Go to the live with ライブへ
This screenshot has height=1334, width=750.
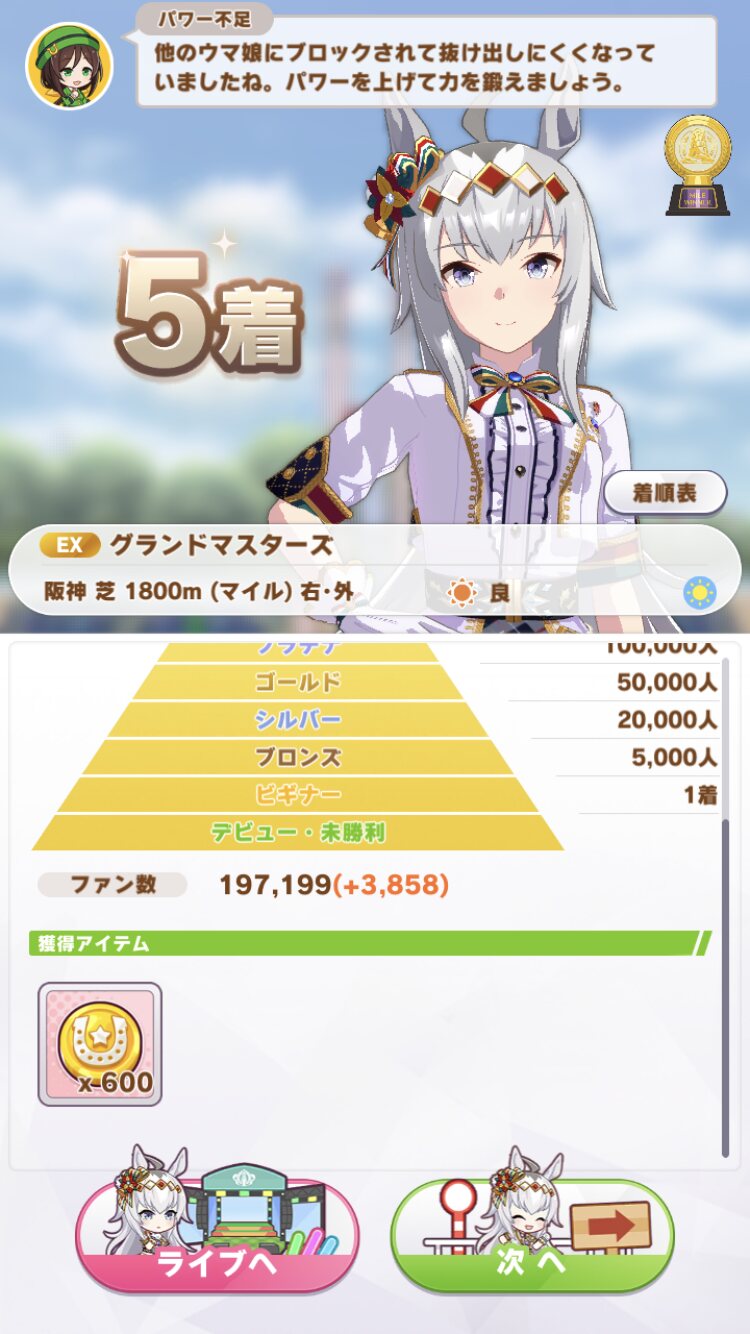(217, 1234)
